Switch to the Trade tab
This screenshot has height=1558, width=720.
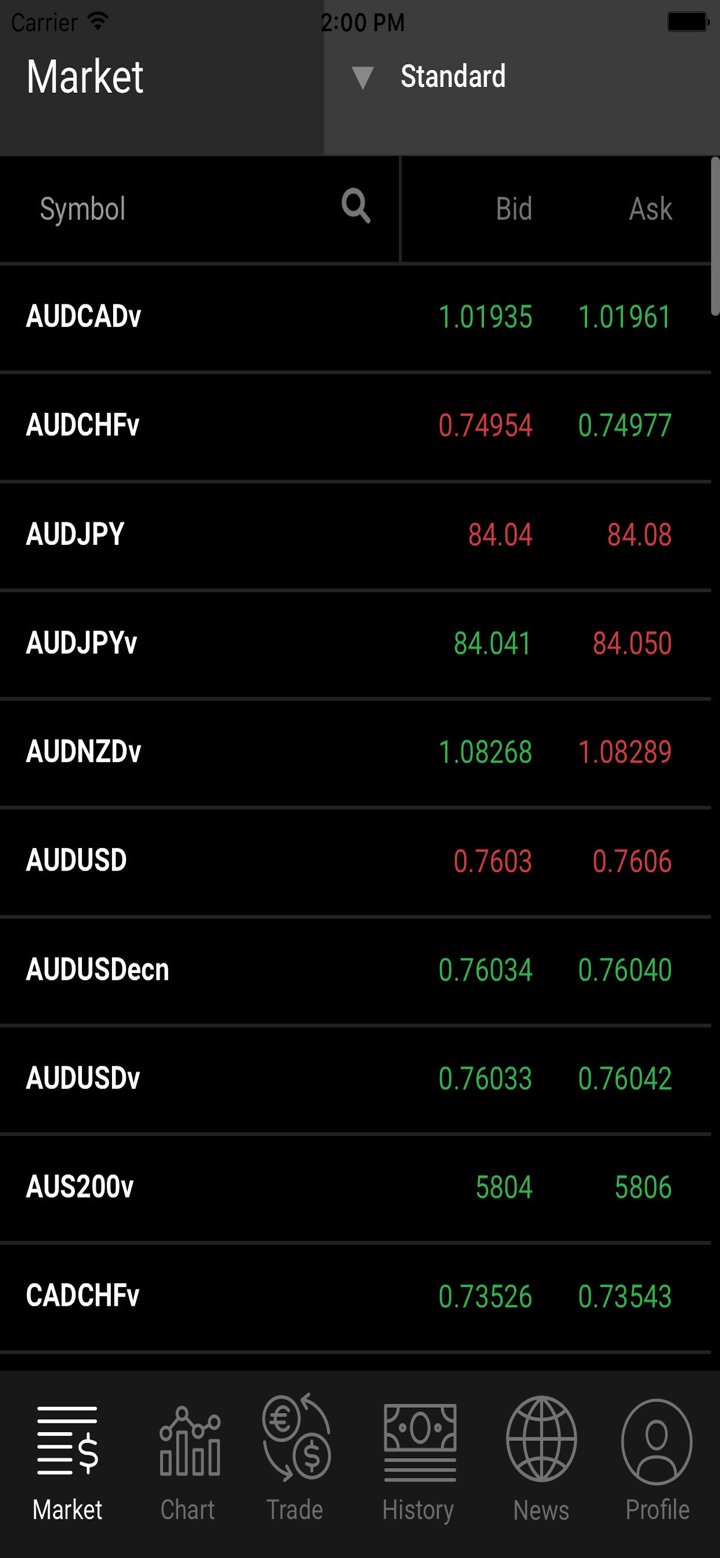(x=295, y=1461)
